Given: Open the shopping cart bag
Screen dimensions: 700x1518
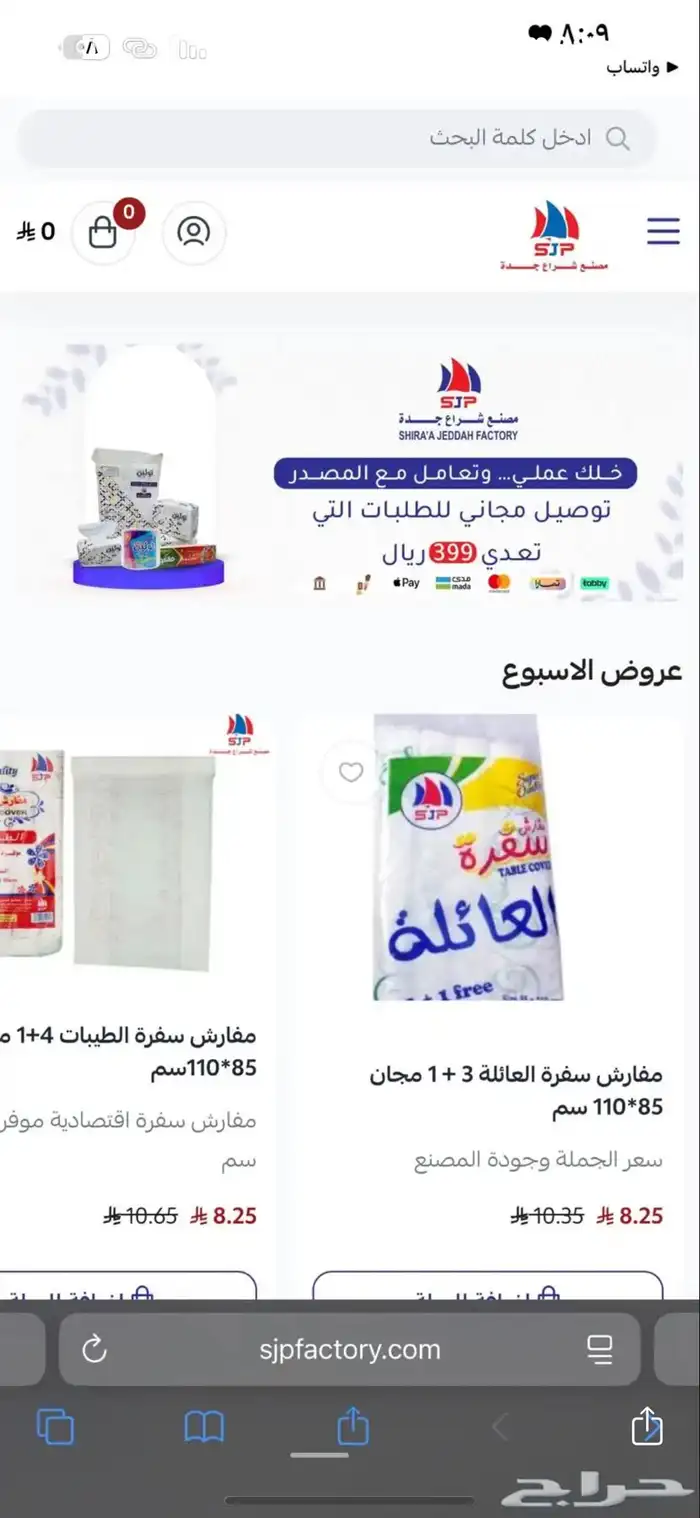Looking at the screenshot, I should point(104,232).
